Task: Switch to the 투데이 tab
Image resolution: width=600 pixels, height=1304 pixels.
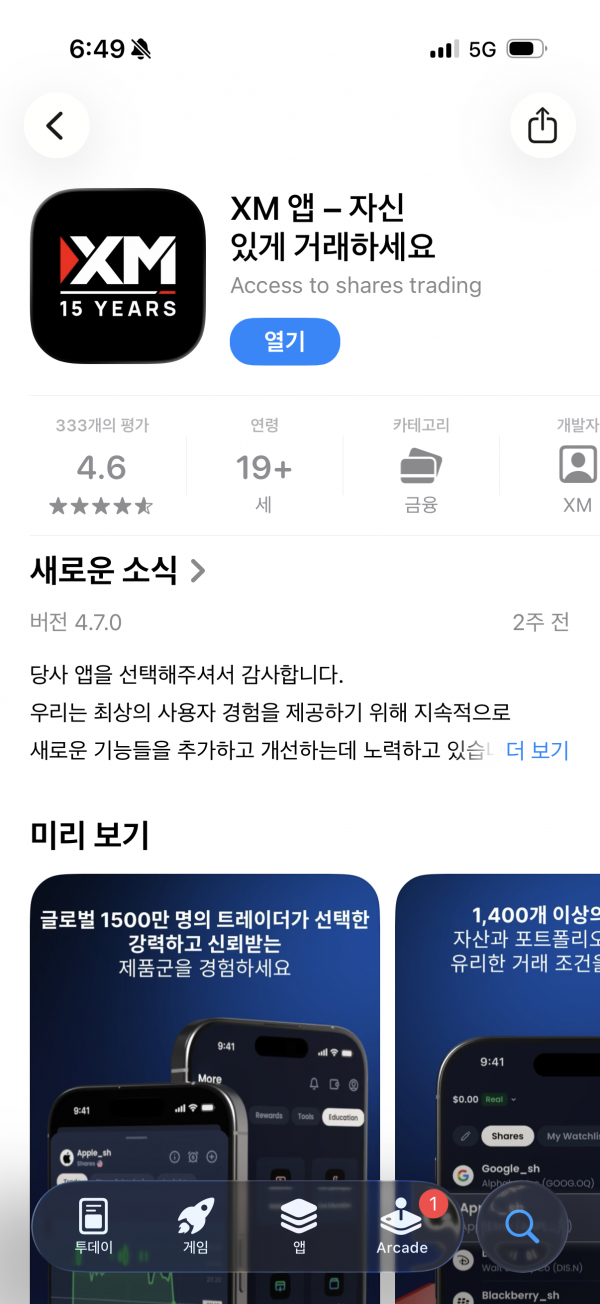Action: pyautogui.click(x=93, y=1225)
